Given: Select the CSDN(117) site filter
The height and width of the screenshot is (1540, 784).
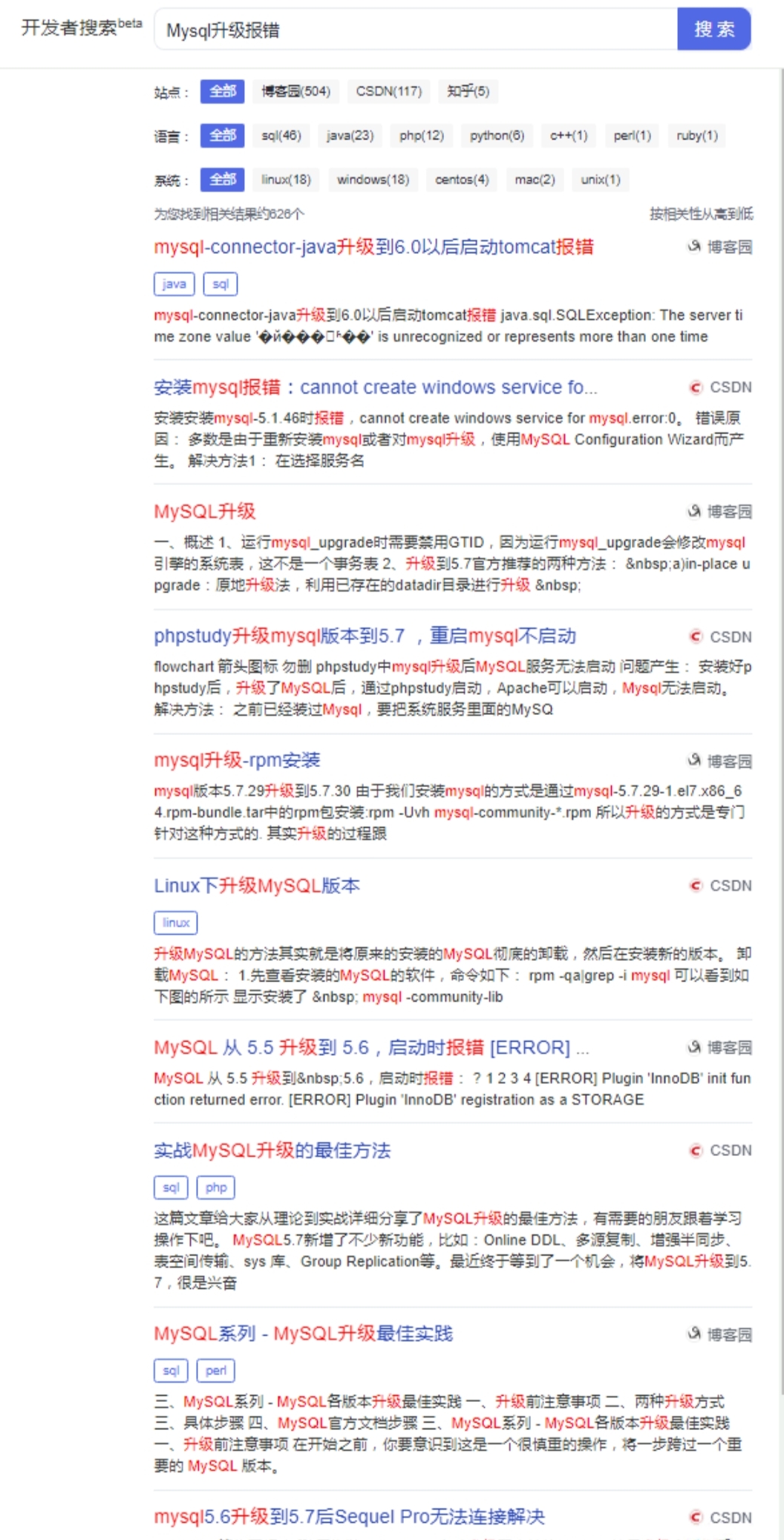Looking at the screenshot, I should pos(388,91).
